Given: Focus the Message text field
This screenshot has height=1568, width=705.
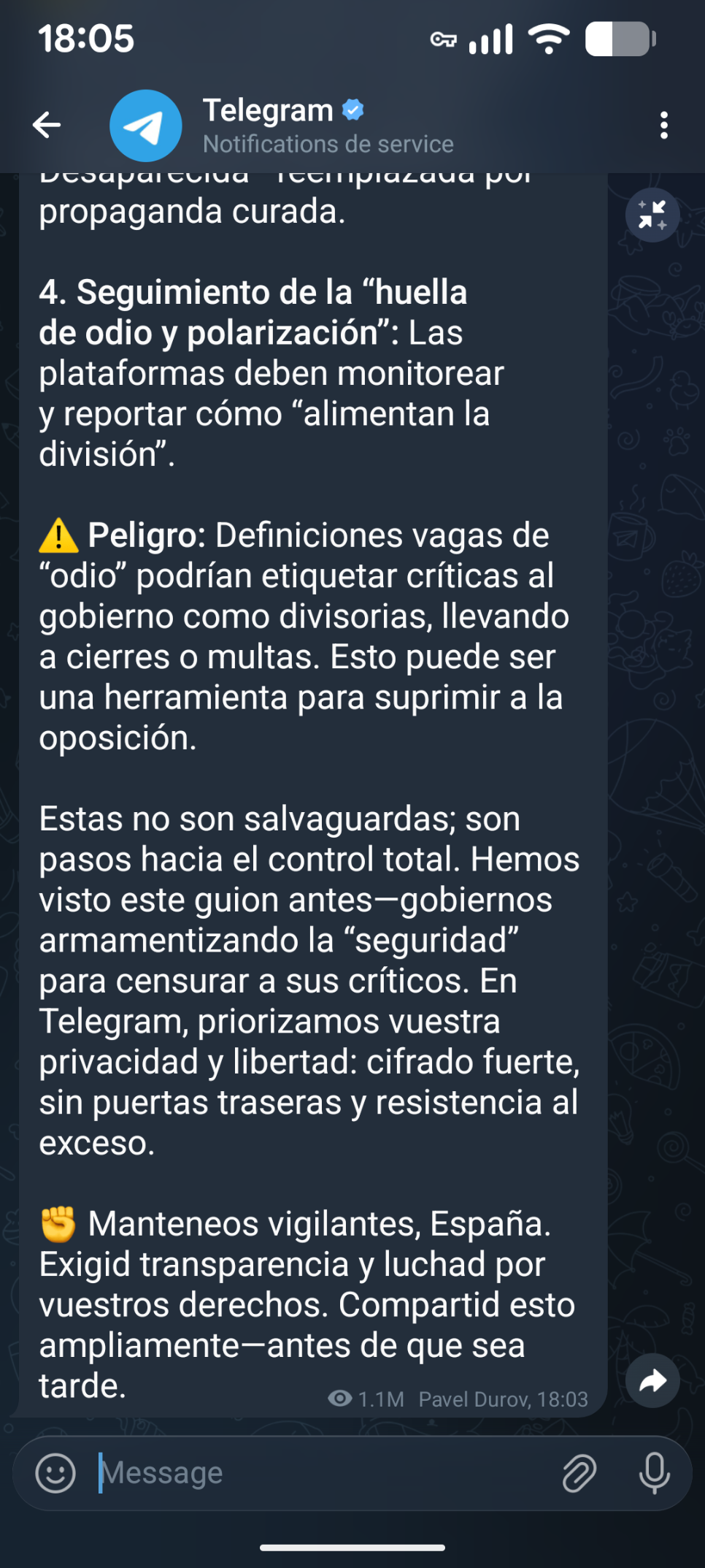Looking at the screenshot, I should click(321, 1473).
